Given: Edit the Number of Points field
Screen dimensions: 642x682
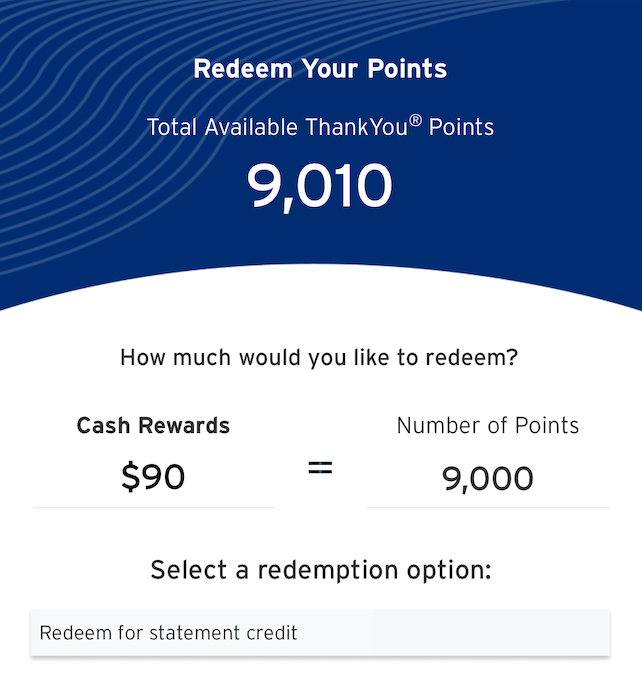Looking at the screenshot, I should coord(487,479).
